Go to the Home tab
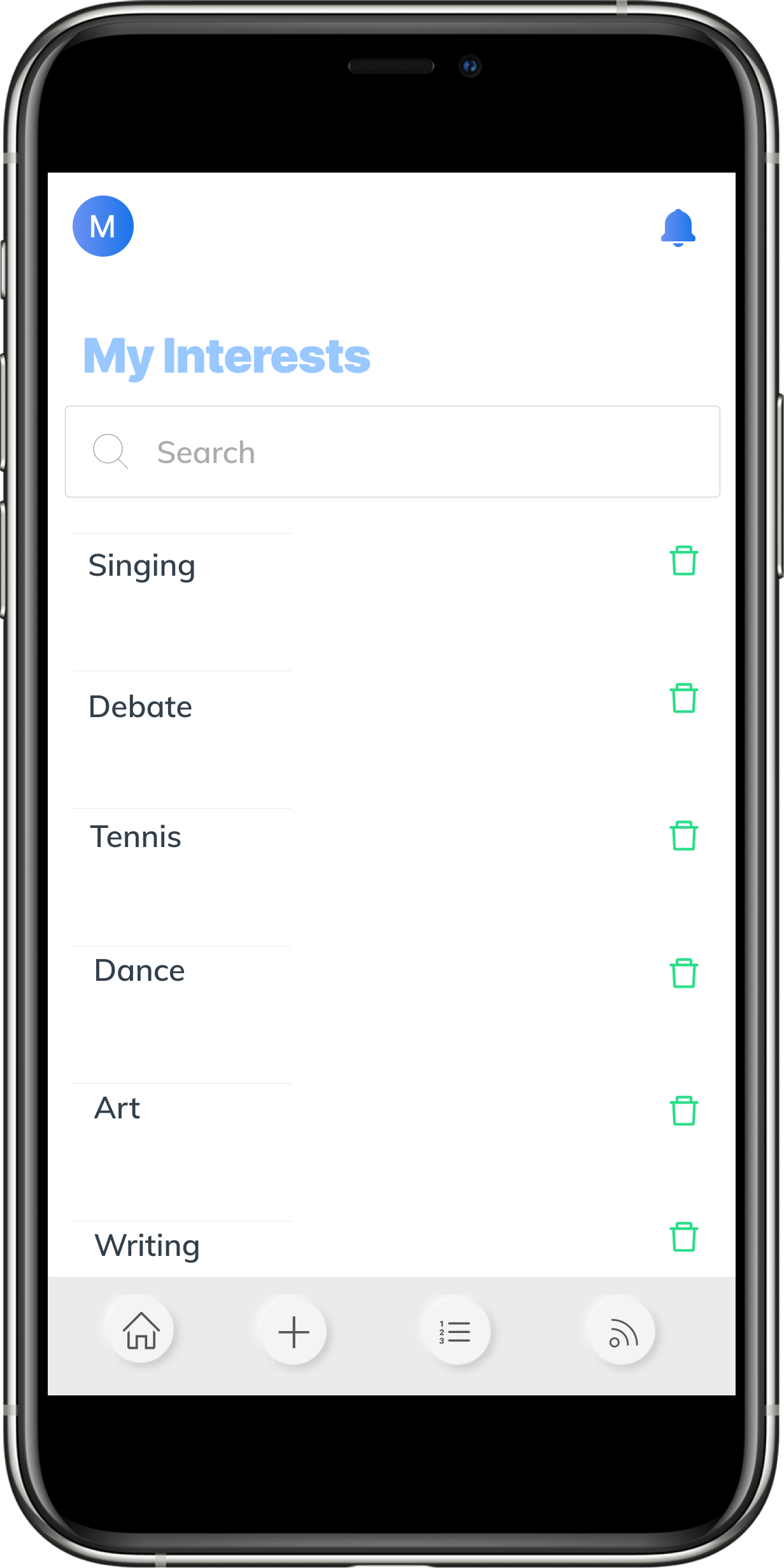 141,1331
